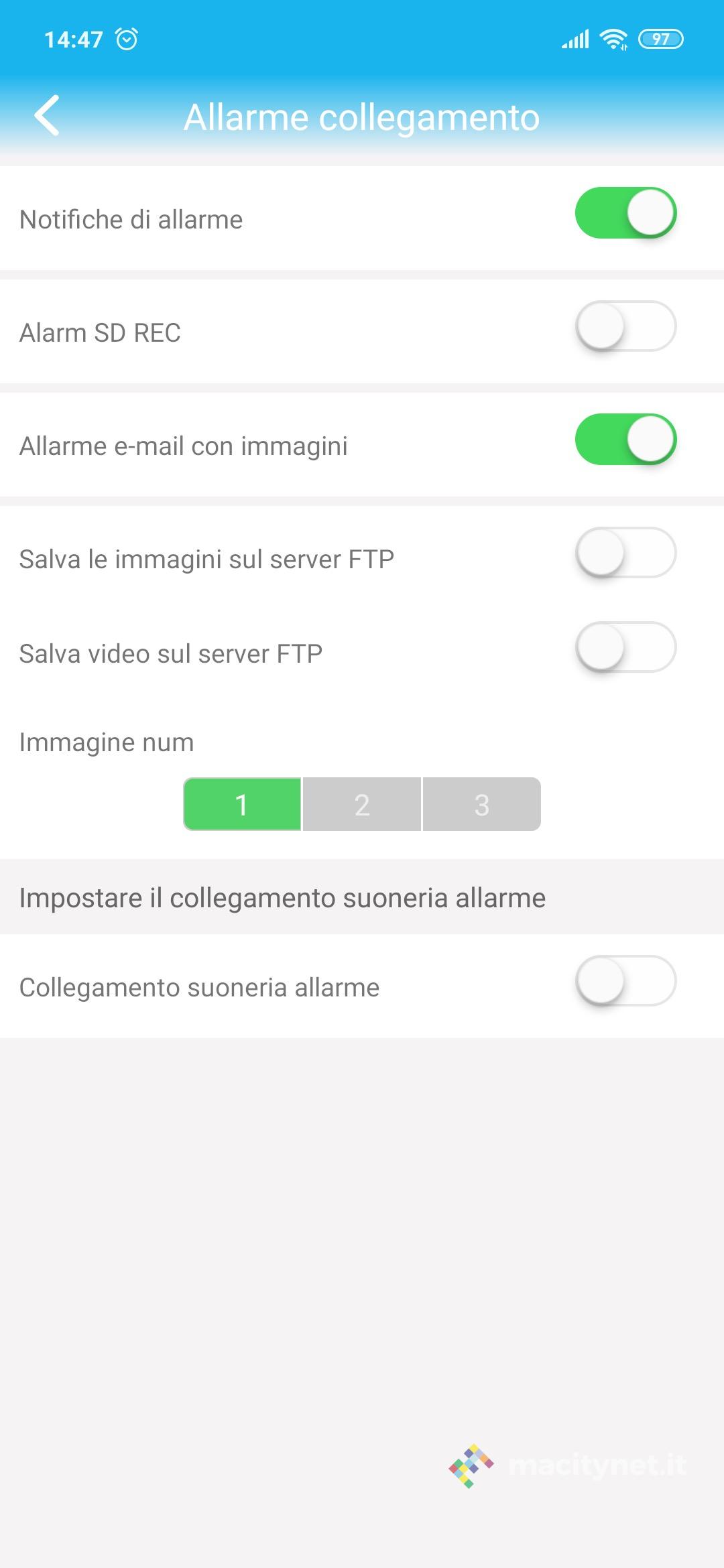Viewport: 724px width, 1568px height.
Task: Switch on Salva video sul server FTP
Action: pos(625,647)
